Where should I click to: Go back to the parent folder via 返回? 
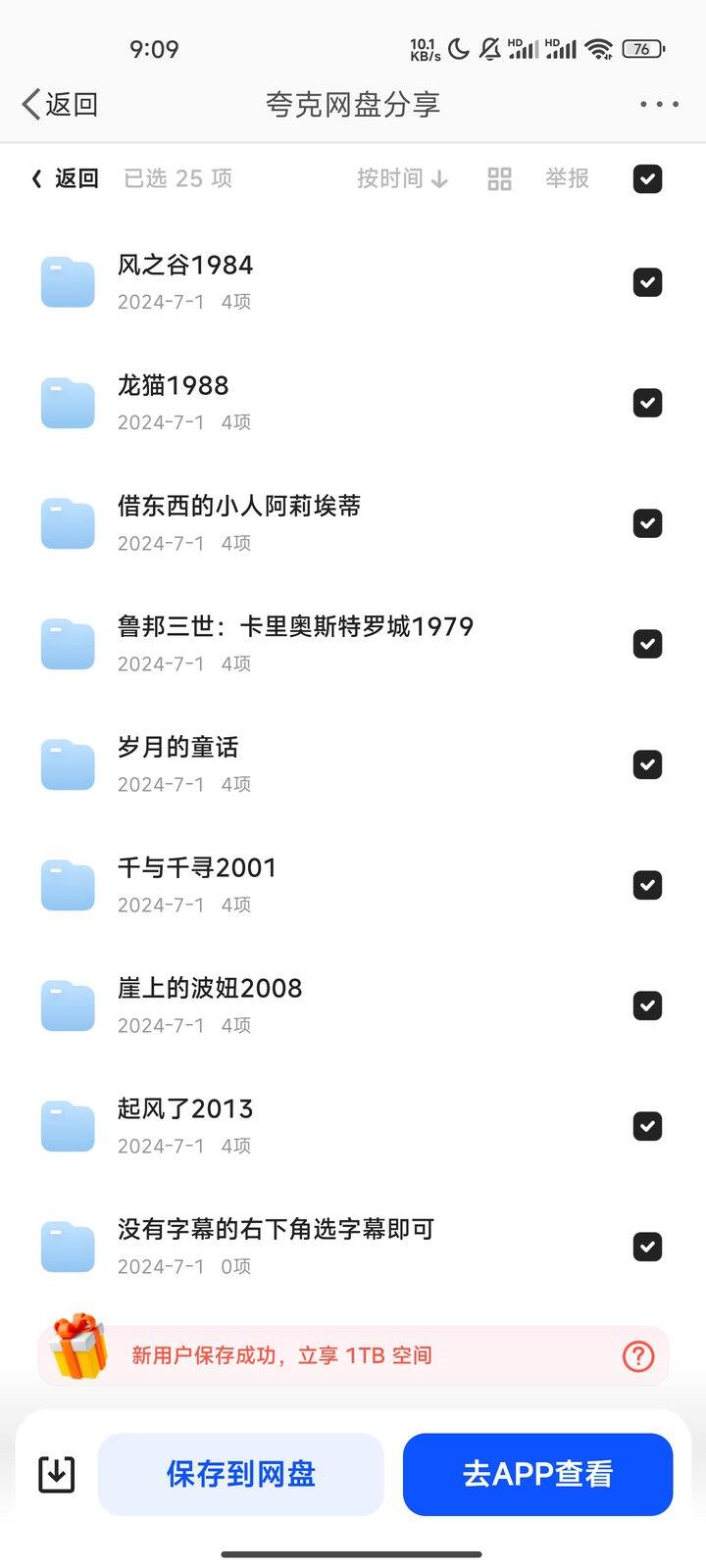click(65, 178)
